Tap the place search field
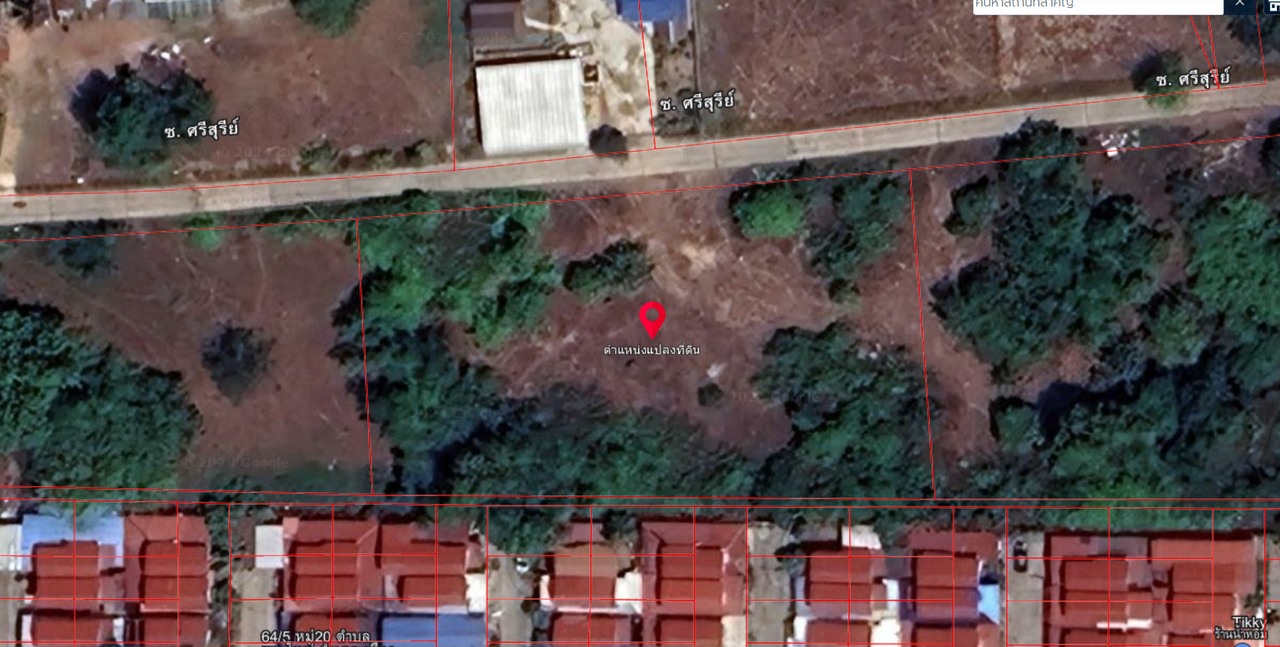The width and height of the screenshot is (1280, 647). coord(1096,5)
